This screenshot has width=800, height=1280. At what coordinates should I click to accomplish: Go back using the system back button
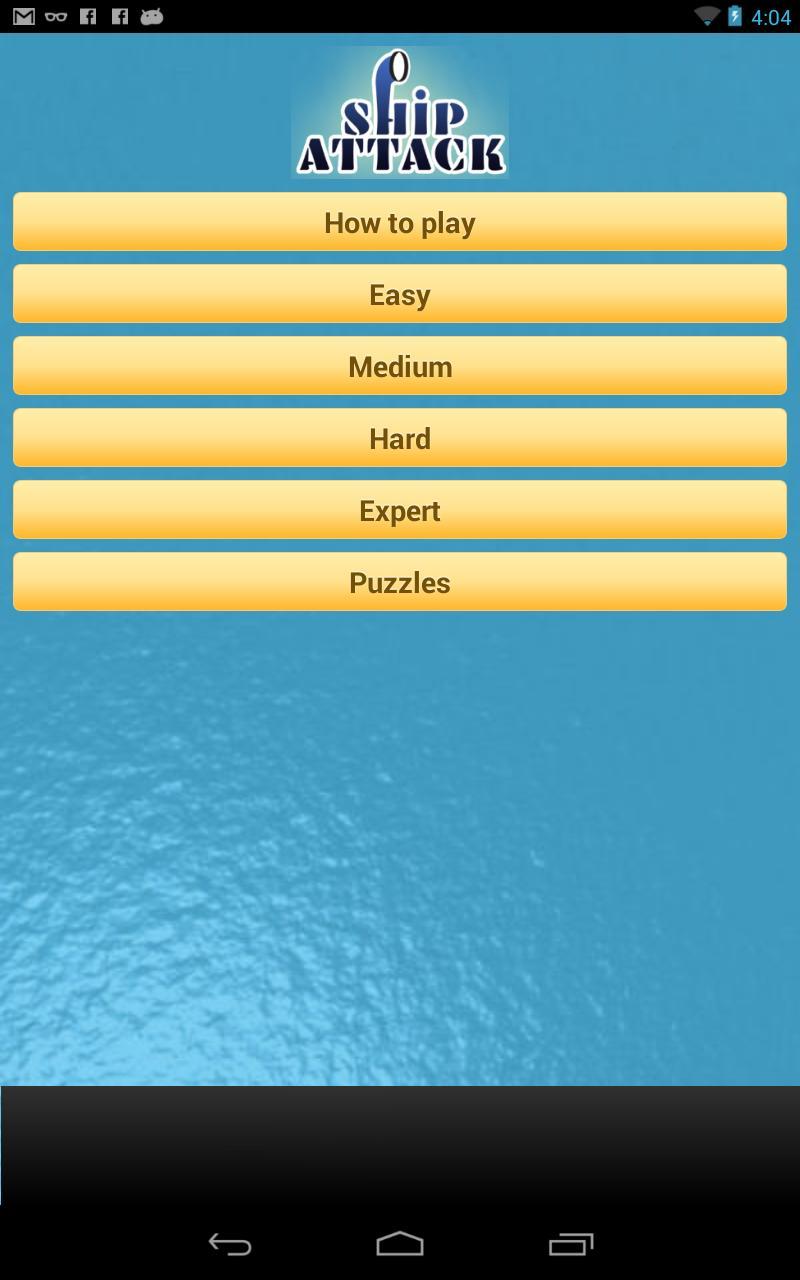click(x=229, y=1244)
